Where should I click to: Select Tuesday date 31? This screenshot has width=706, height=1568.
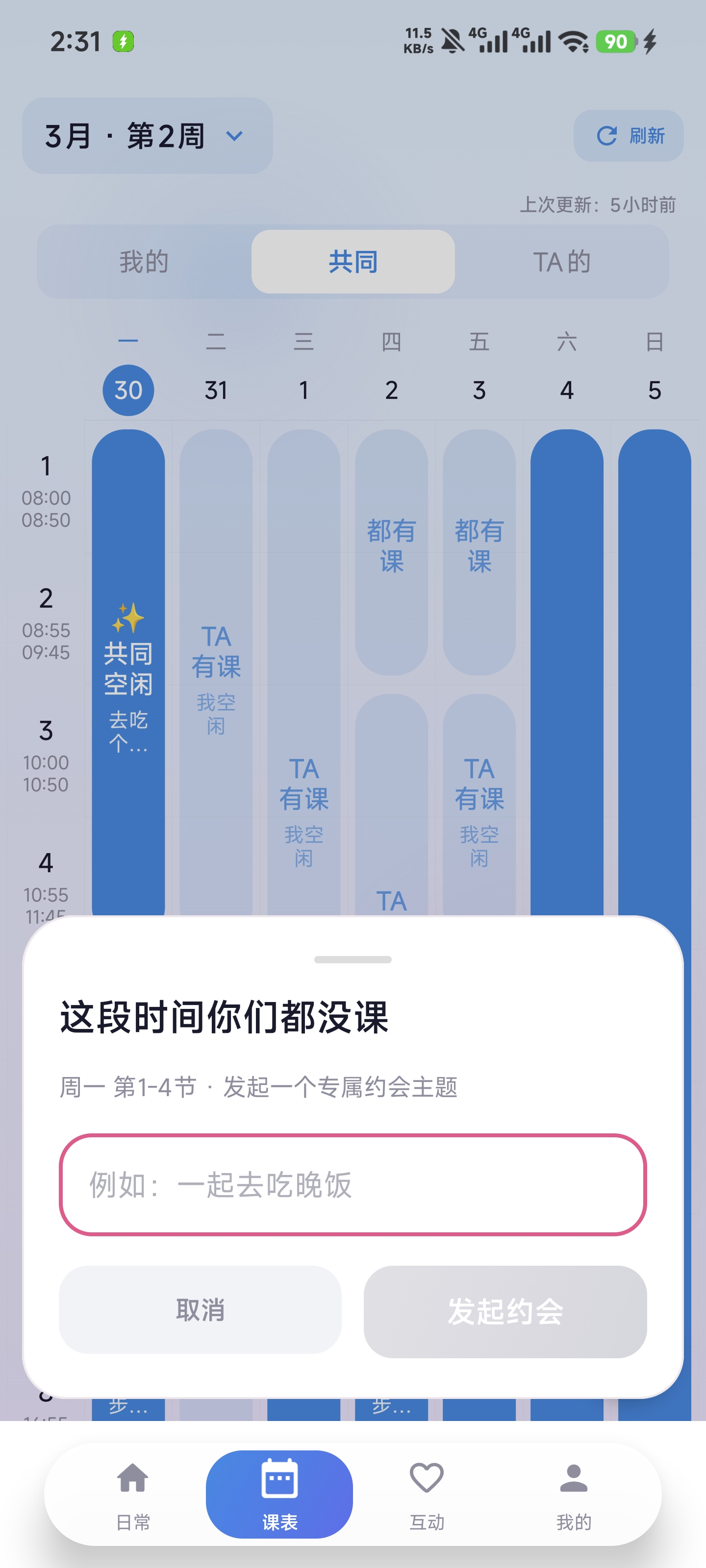click(217, 390)
